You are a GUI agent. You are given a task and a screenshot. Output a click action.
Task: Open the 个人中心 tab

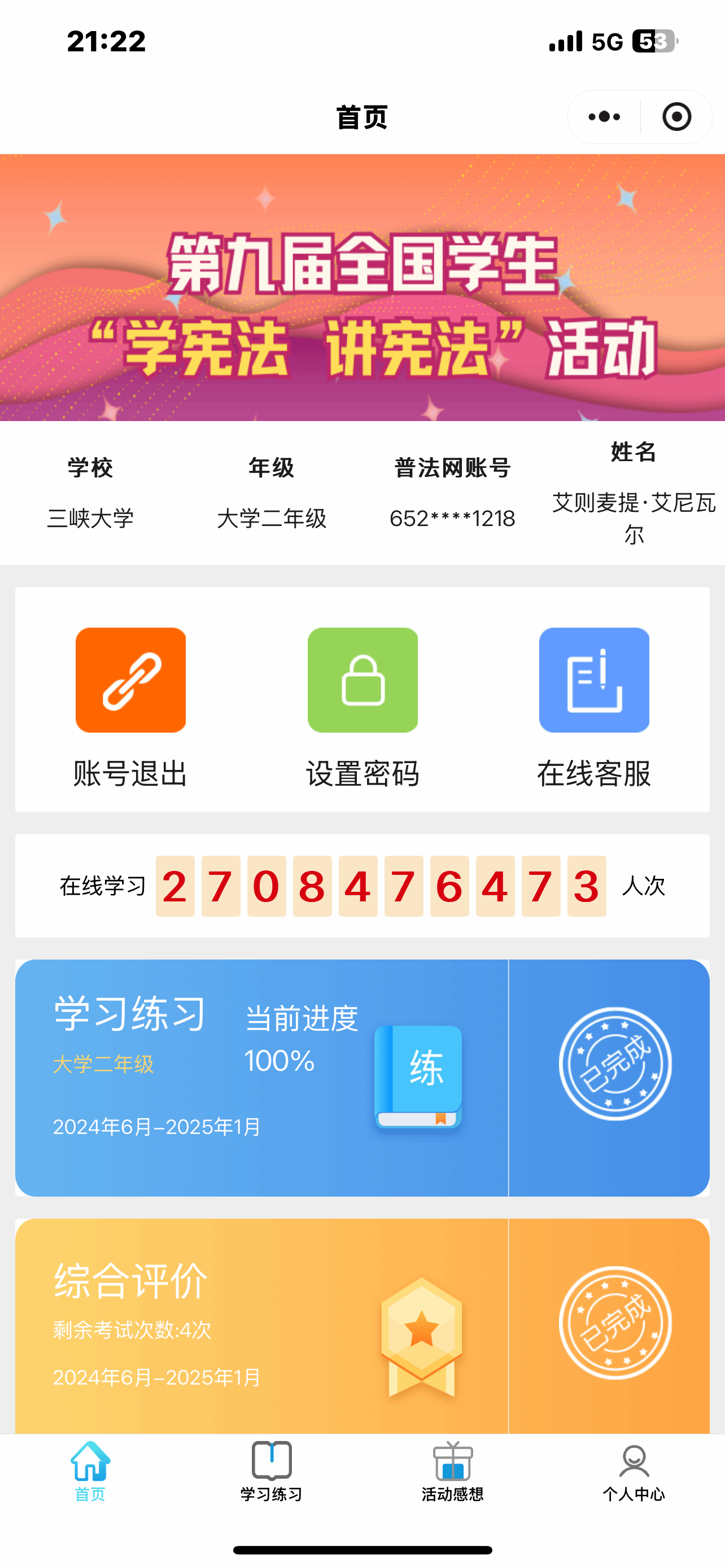(634, 1470)
